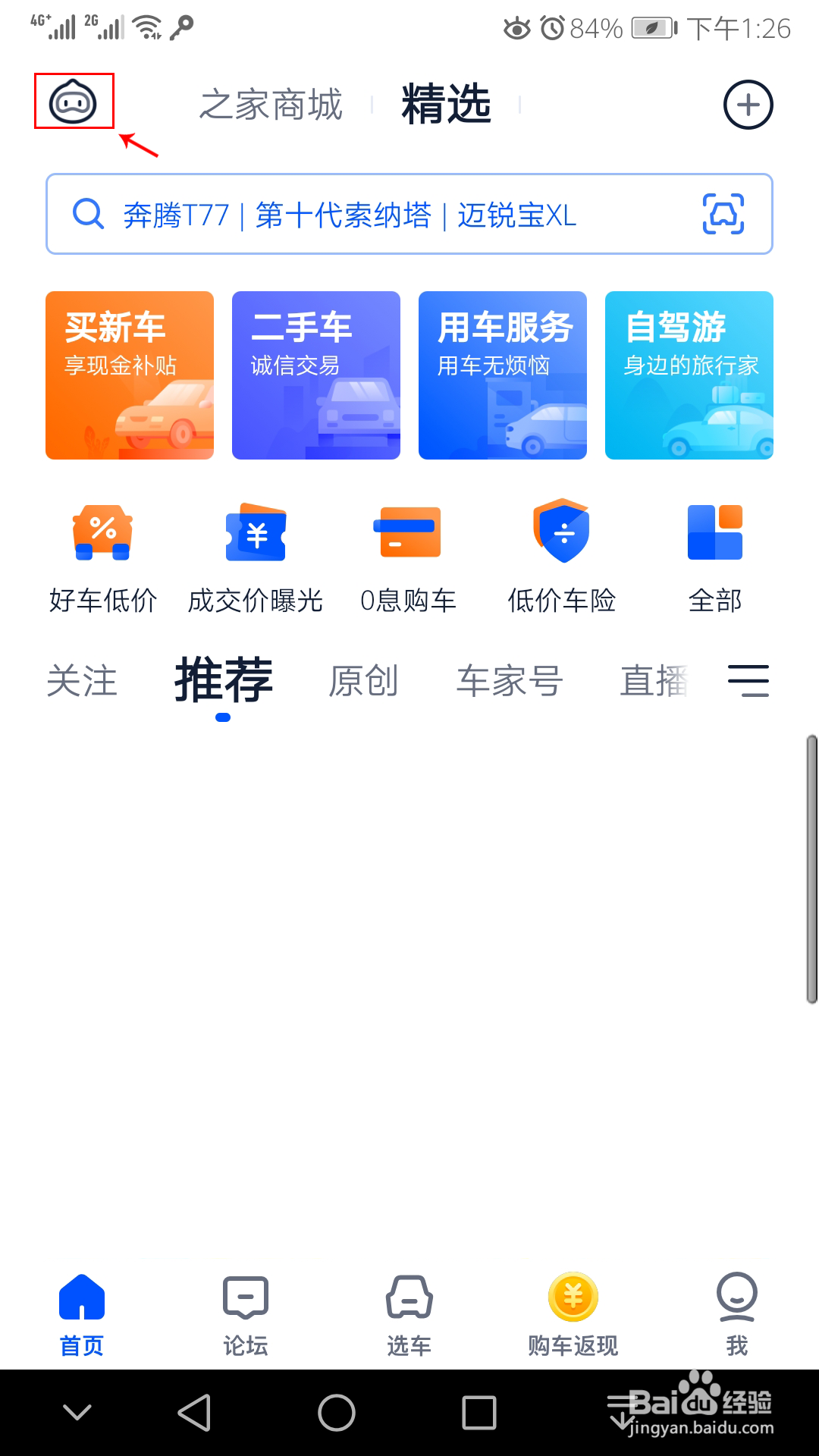Tap the 0息购车 card icon

pyautogui.click(x=407, y=535)
